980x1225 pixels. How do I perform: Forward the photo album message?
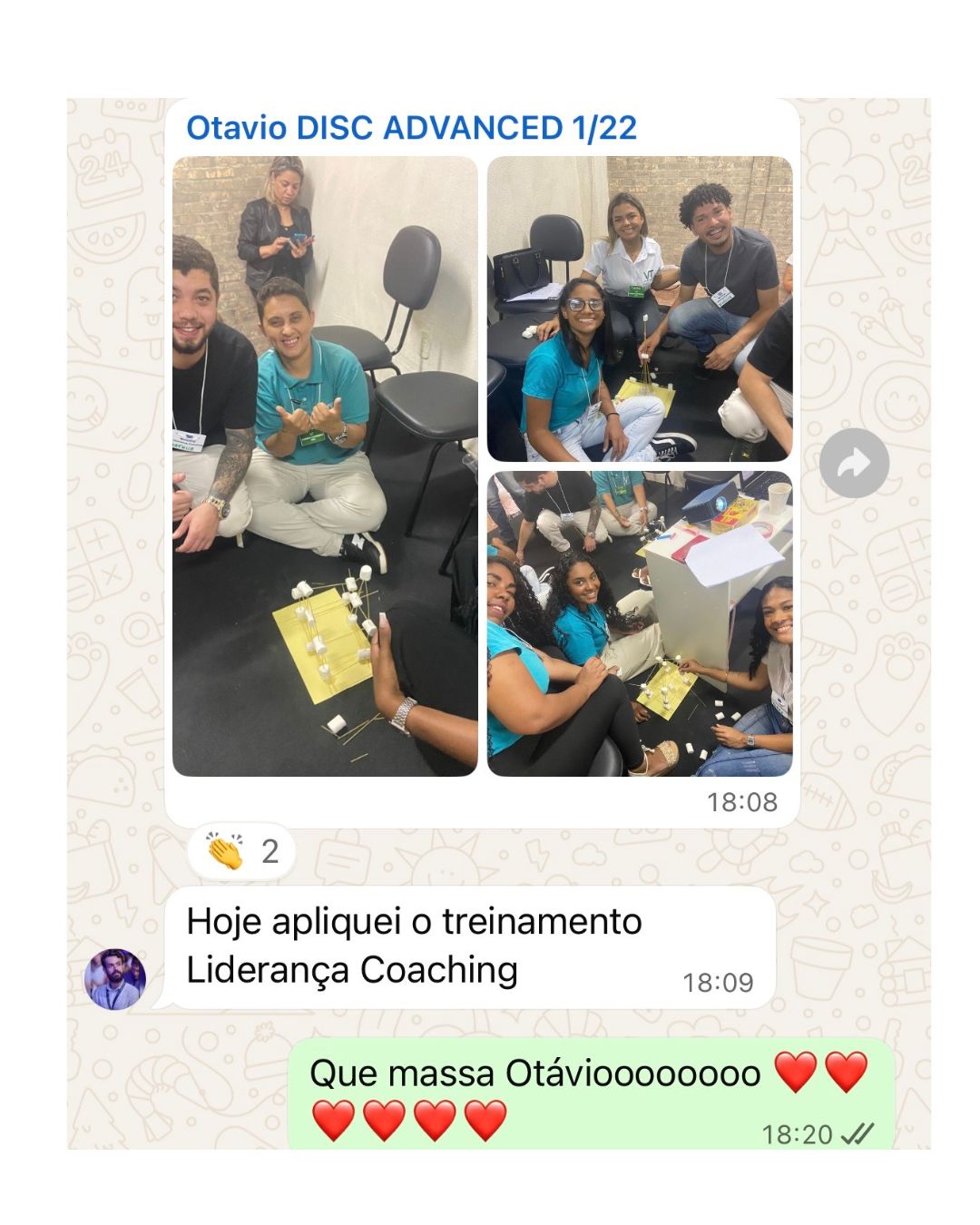[x=853, y=464]
